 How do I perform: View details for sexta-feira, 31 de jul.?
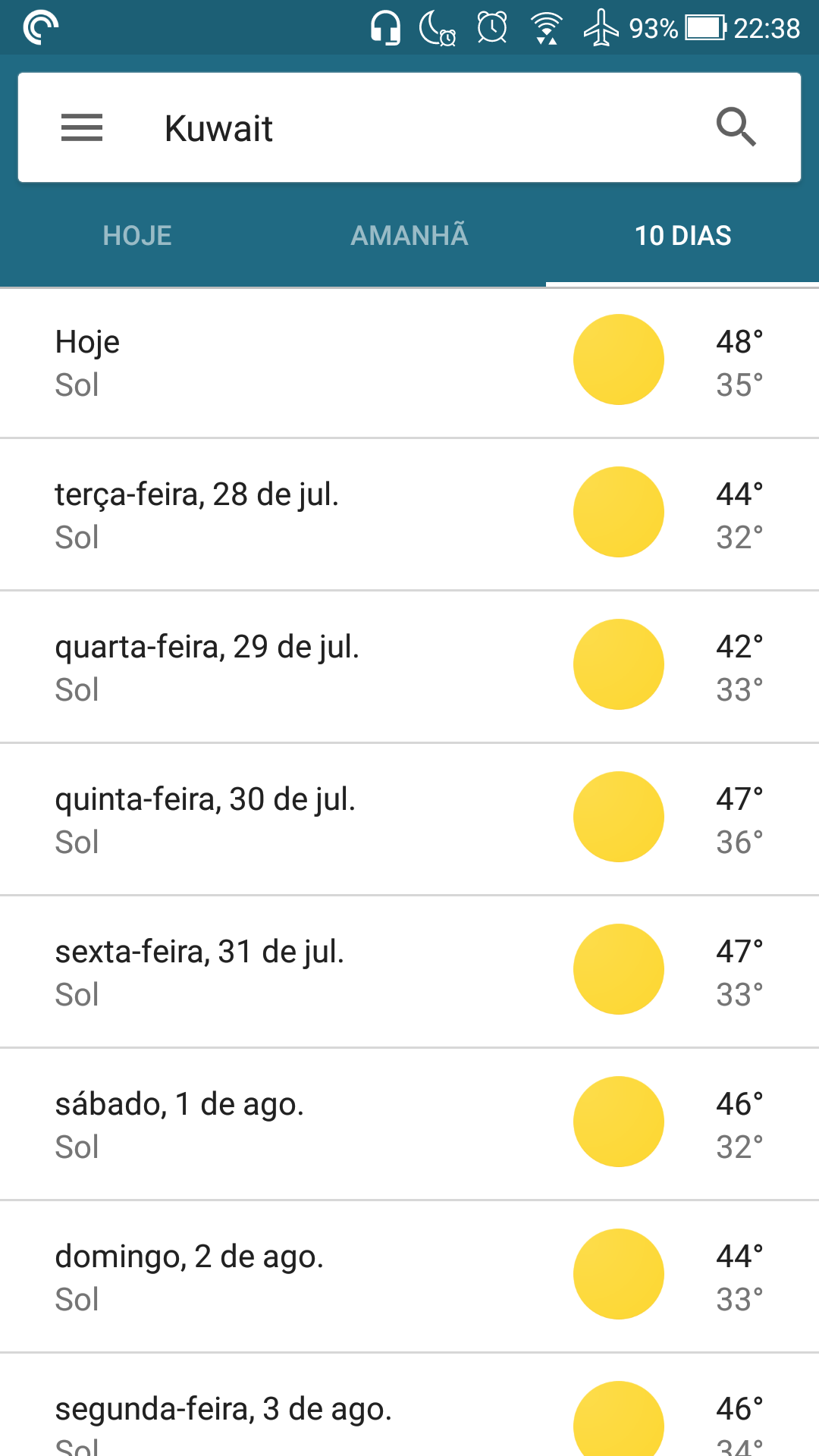pyautogui.click(x=409, y=971)
